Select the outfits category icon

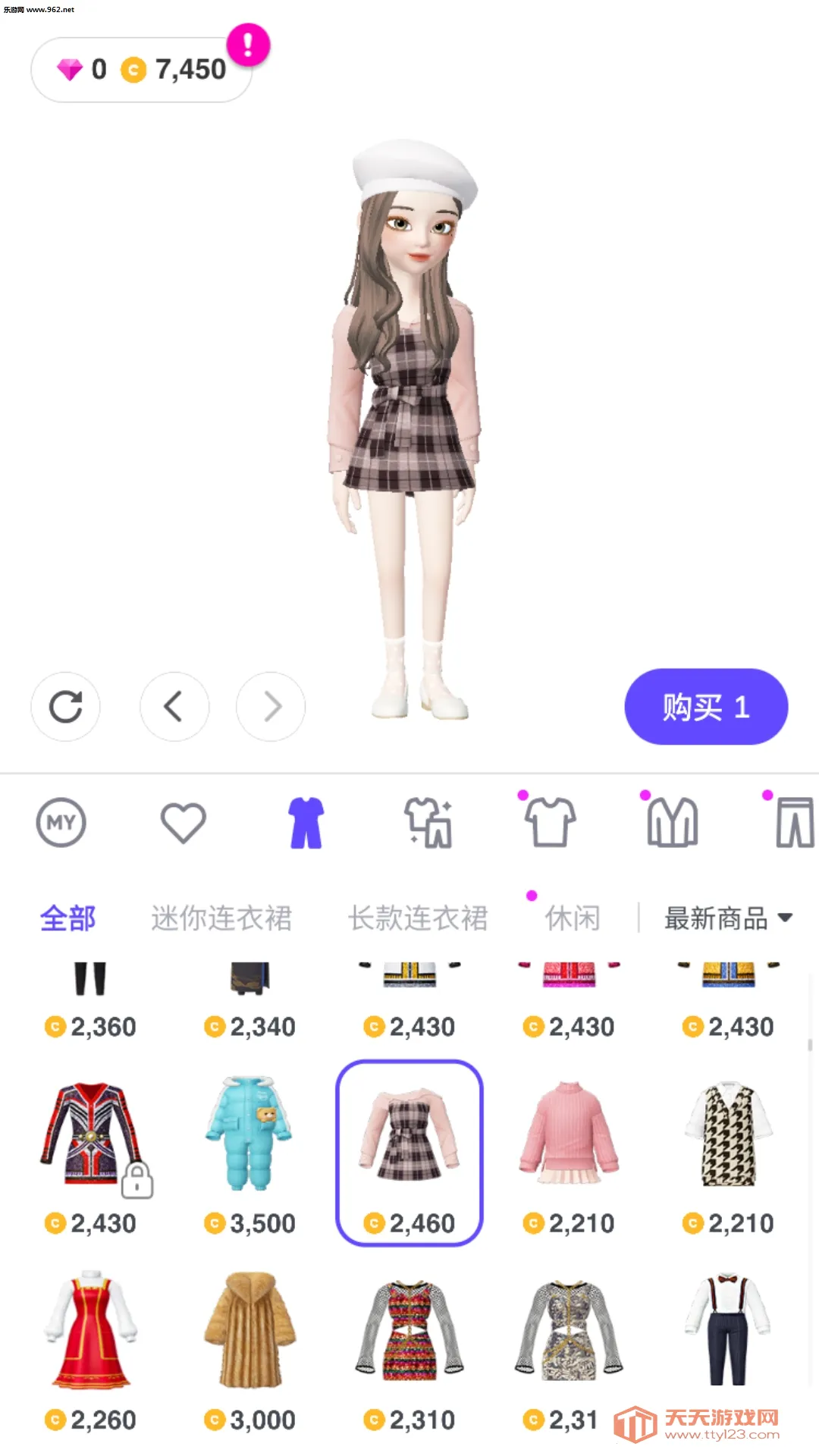(x=305, y=823)
